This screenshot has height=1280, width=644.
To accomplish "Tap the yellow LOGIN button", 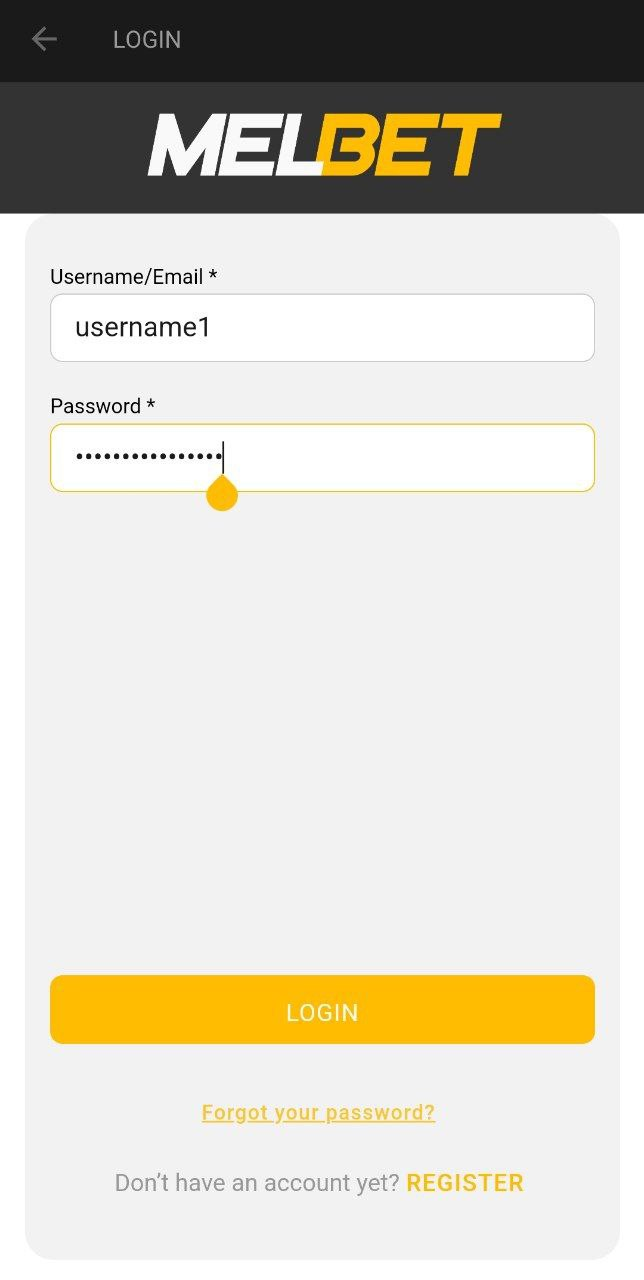I will (x=322, y=1010).
